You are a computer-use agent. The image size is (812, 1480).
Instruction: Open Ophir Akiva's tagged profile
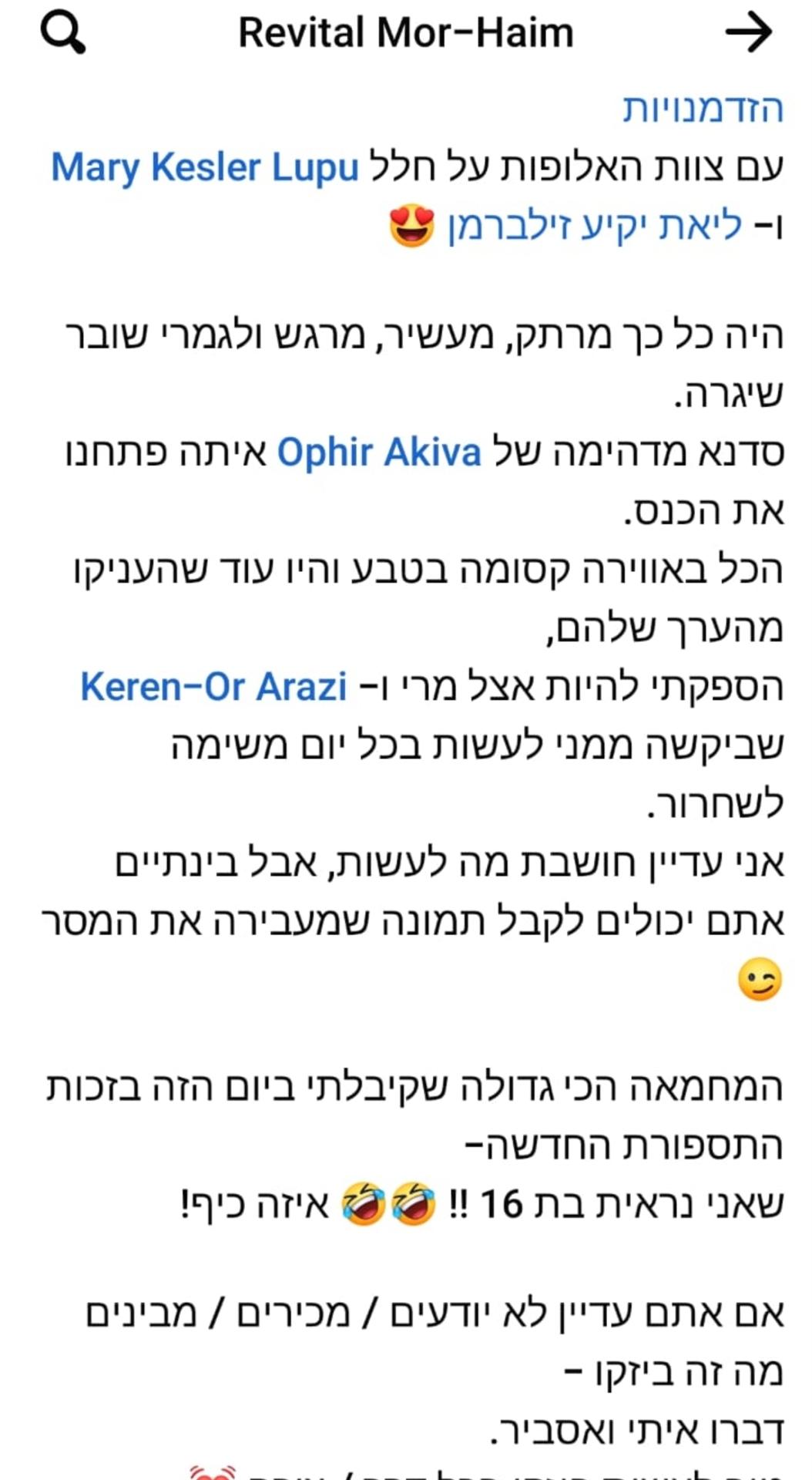coord(379,452)
